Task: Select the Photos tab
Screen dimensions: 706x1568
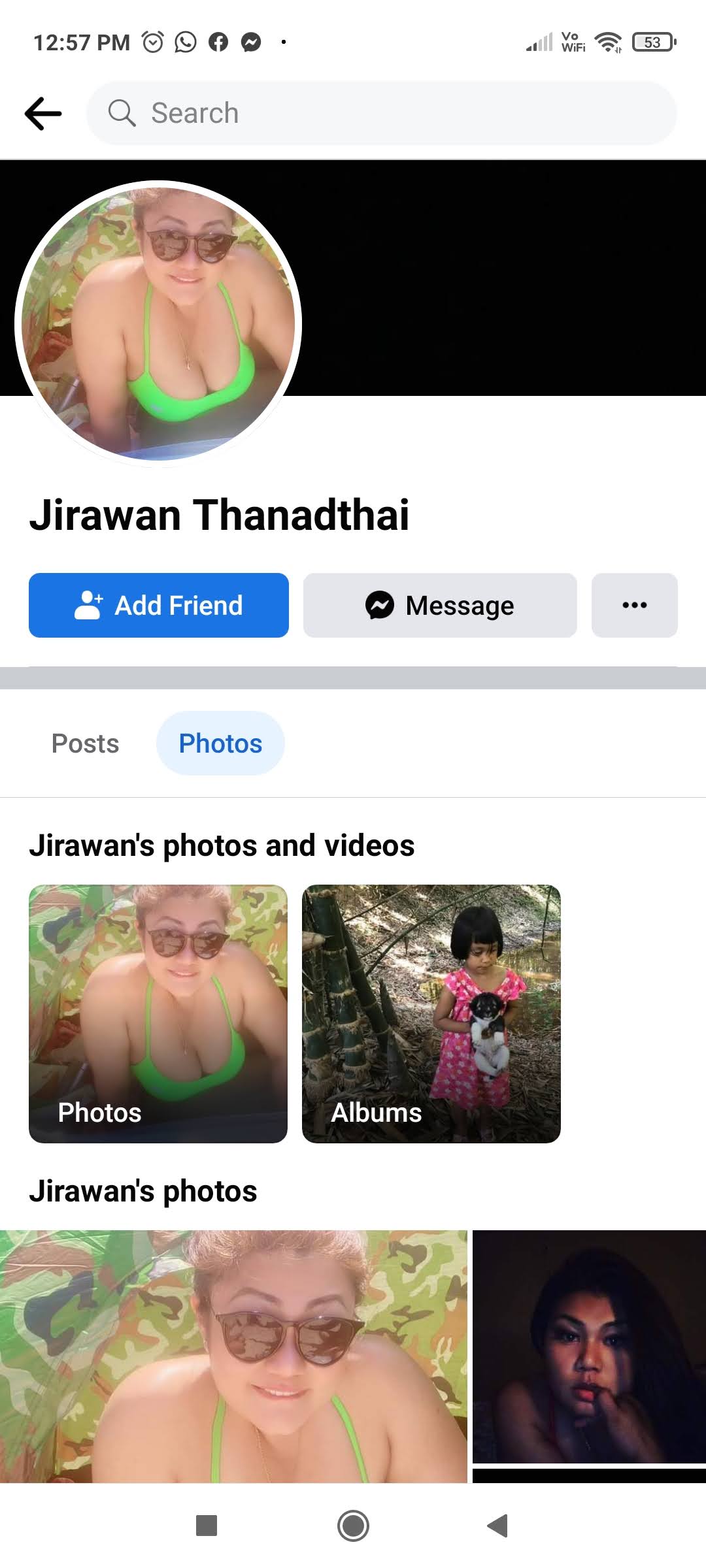Action: pos(220,743)
